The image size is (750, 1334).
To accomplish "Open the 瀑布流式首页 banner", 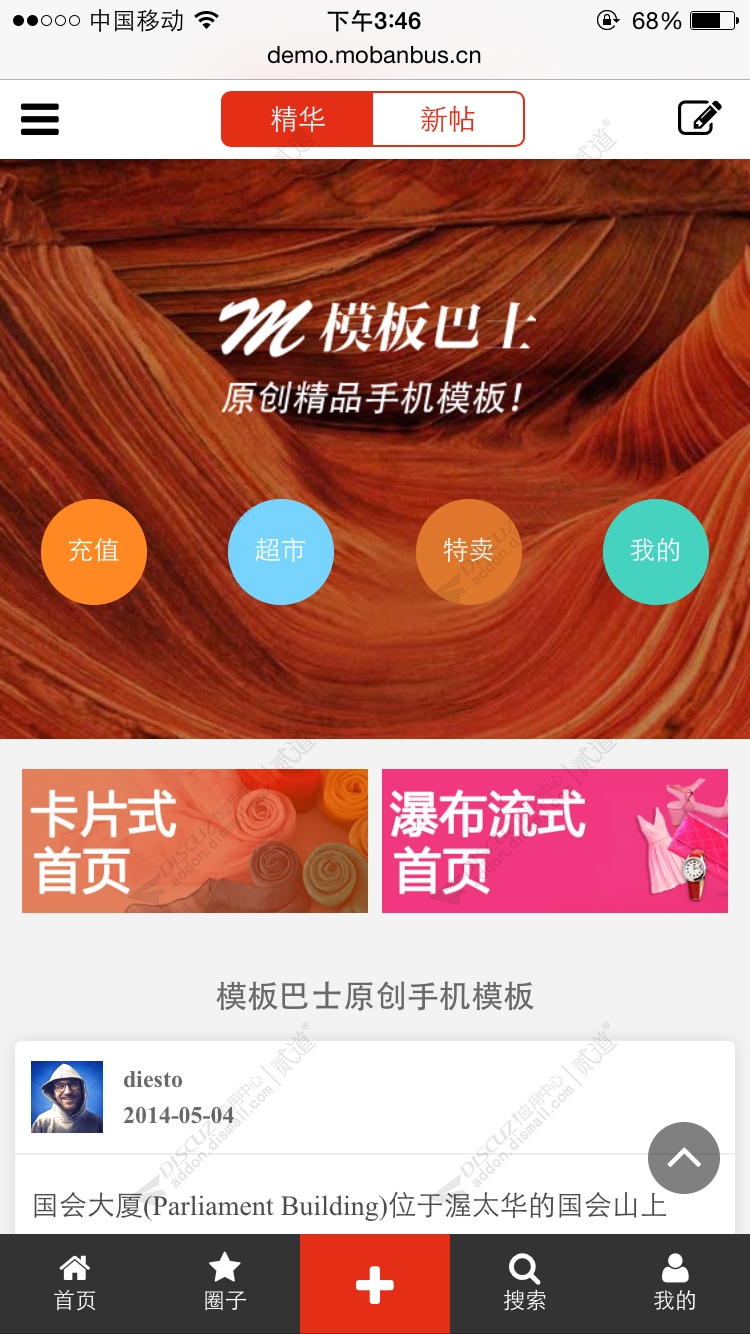I will (x=555, y=841).
